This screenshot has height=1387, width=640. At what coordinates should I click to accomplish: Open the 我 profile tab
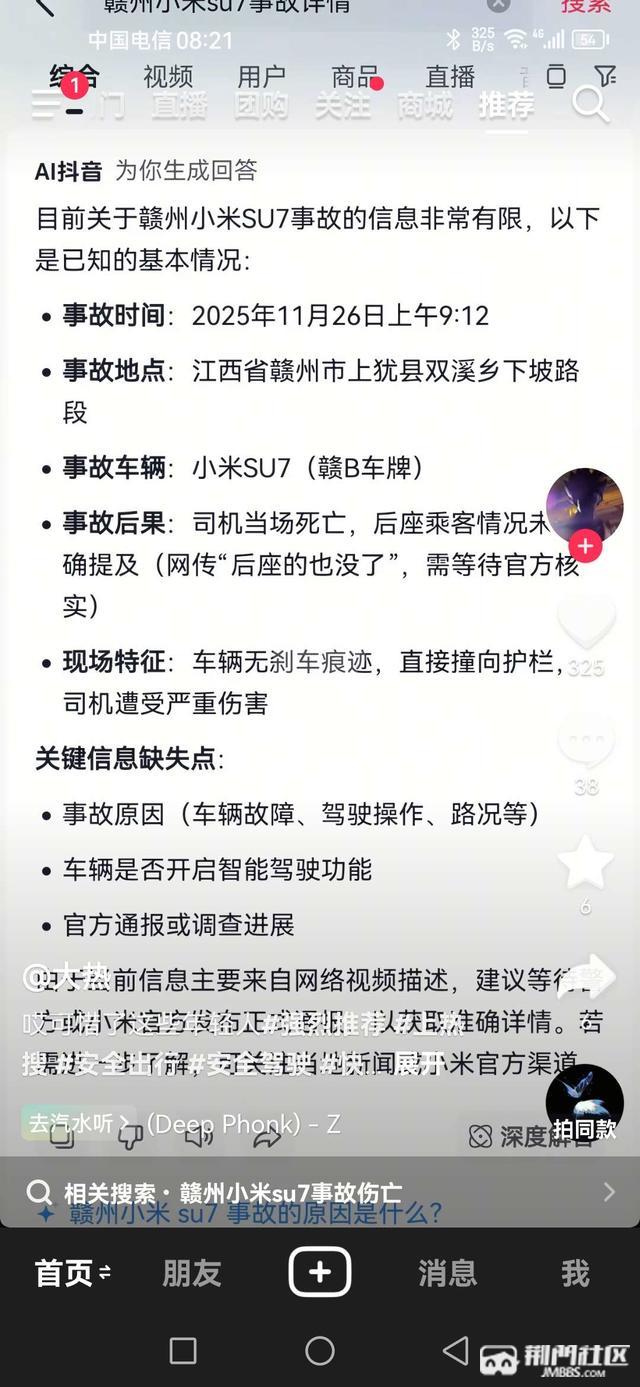pyautogui.click(x=575, y=1273)
